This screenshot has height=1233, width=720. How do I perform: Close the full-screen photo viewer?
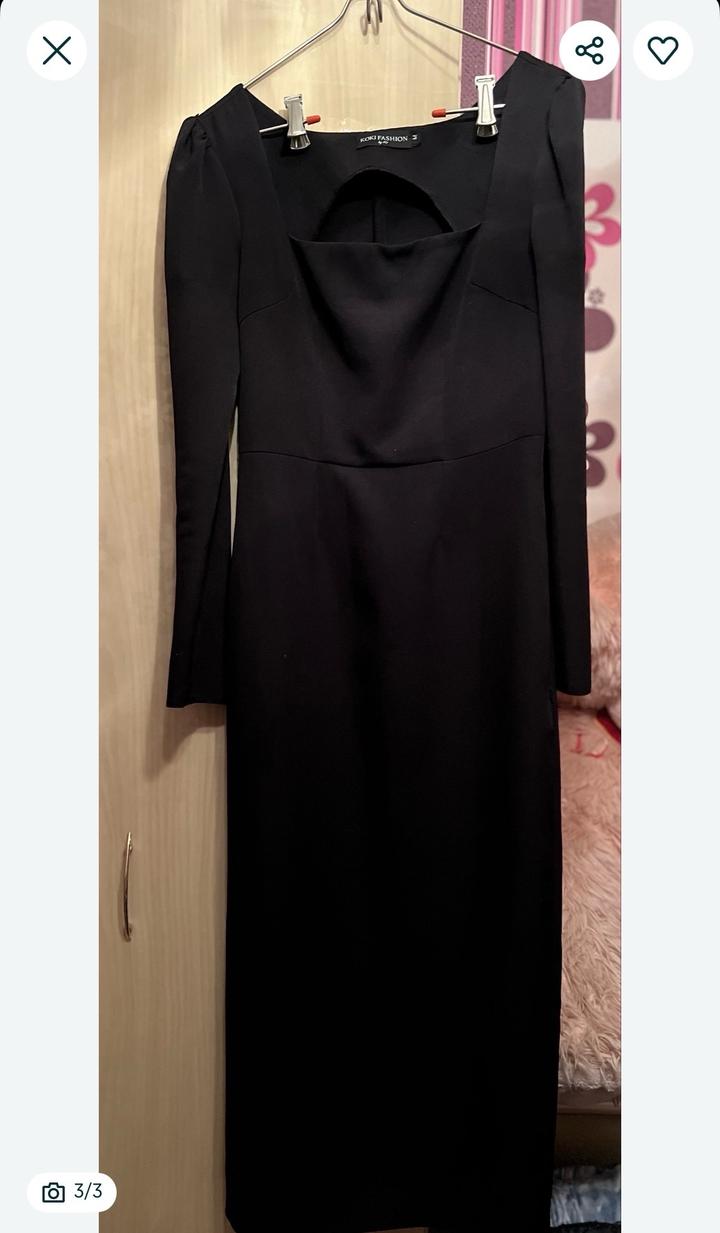(x=57, y=51)
